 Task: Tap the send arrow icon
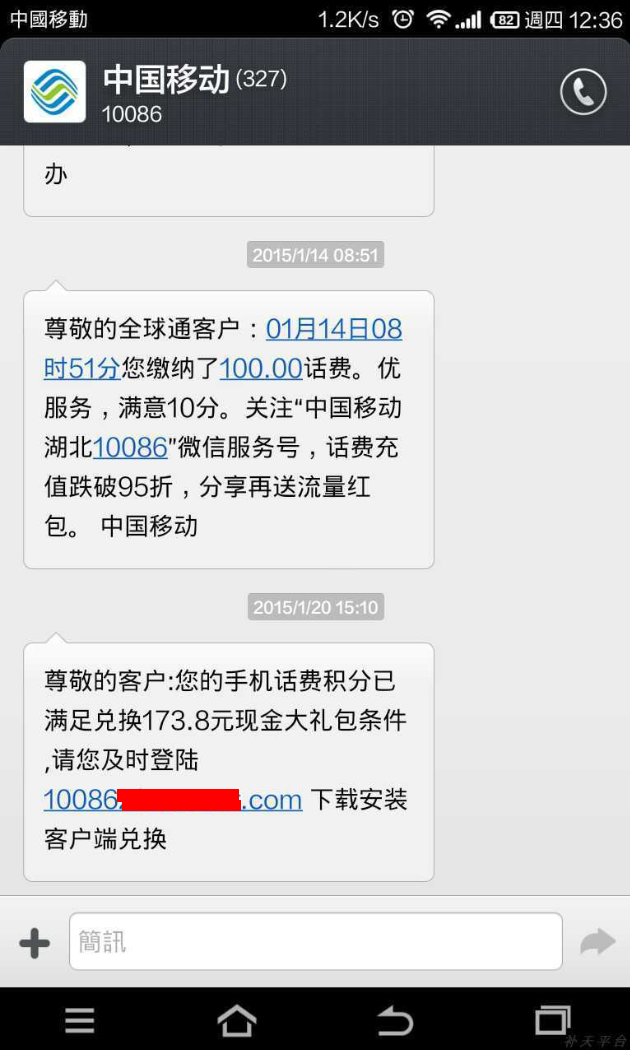tap(597, 942)
